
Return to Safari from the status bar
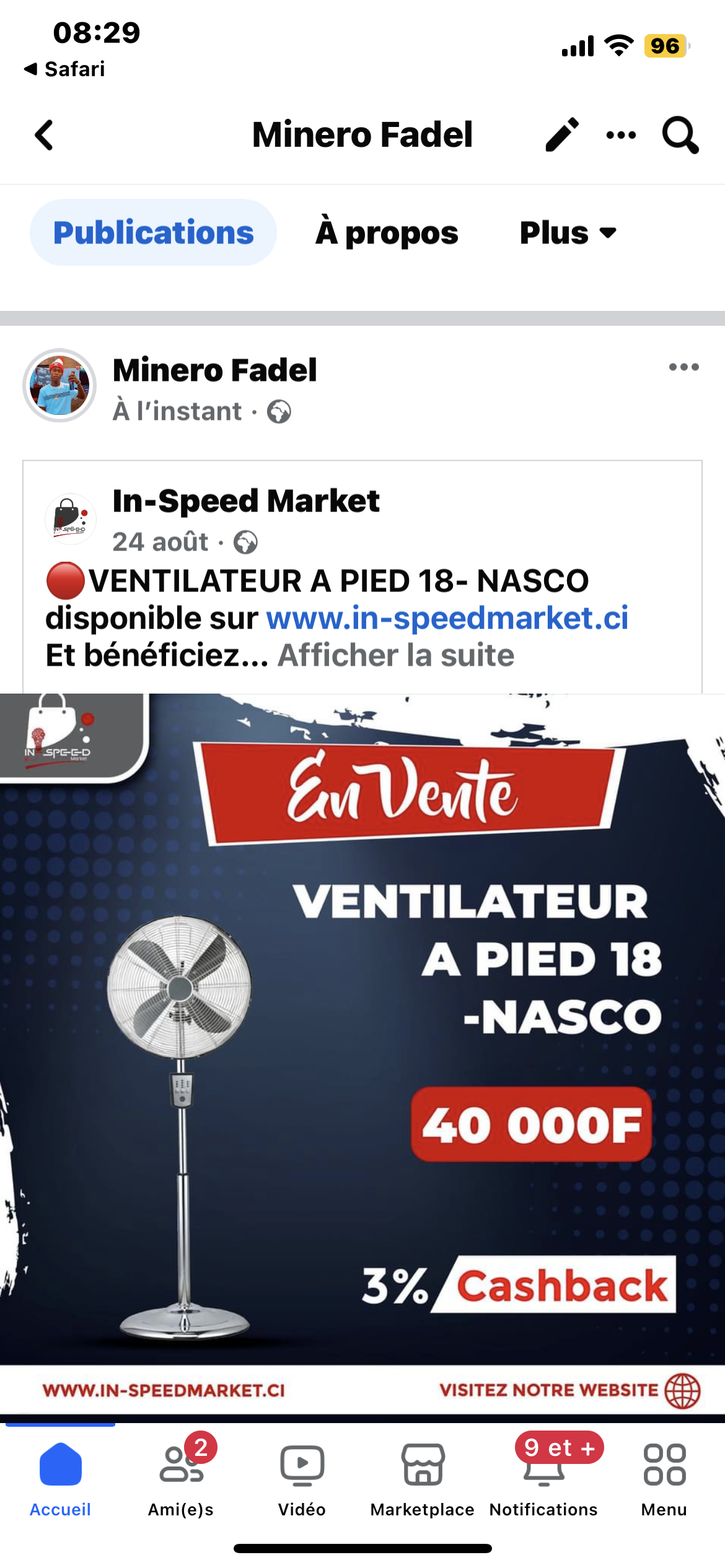click(x=64, y=69)
